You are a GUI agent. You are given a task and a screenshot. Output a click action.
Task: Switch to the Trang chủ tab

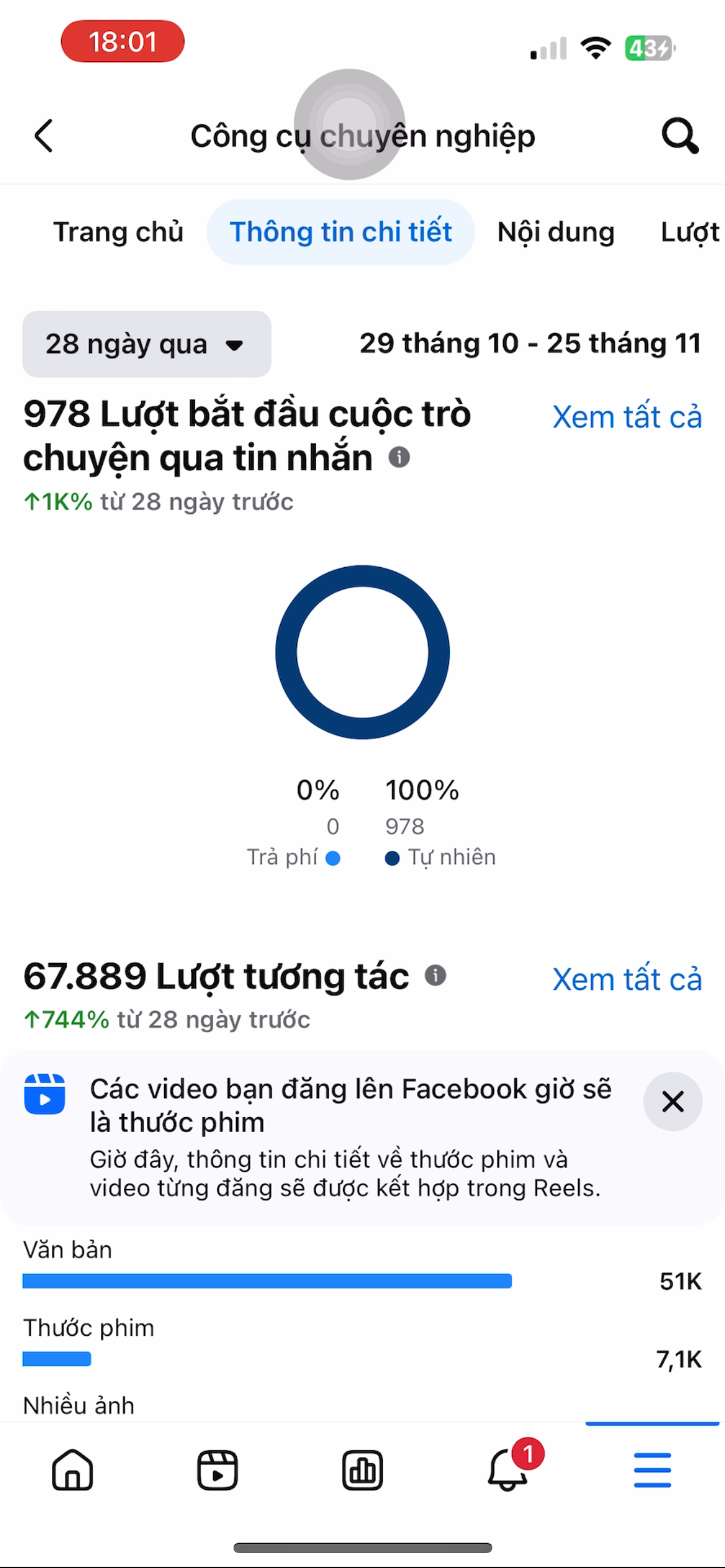click(x=118, y=232)
